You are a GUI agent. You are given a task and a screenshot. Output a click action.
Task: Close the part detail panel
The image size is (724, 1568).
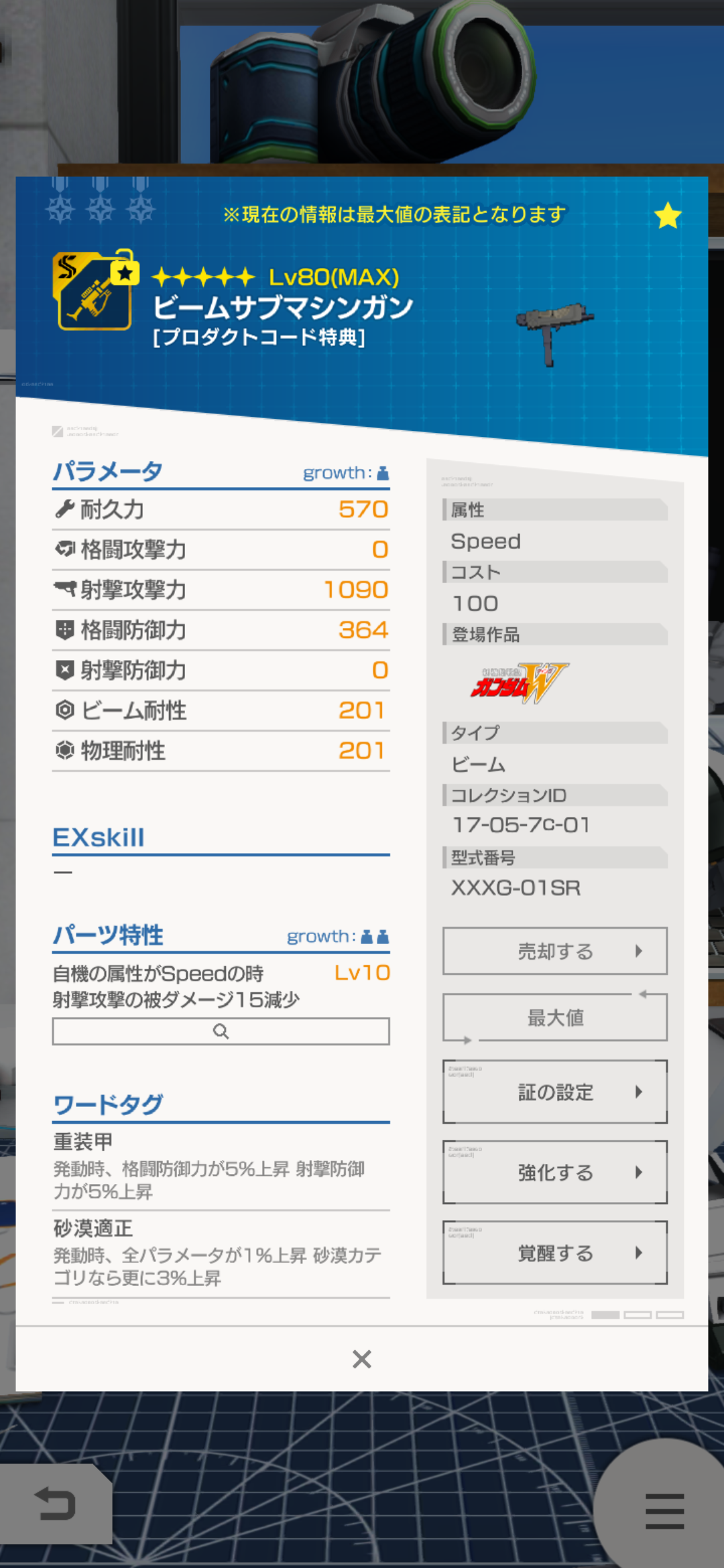[361, 1359]
